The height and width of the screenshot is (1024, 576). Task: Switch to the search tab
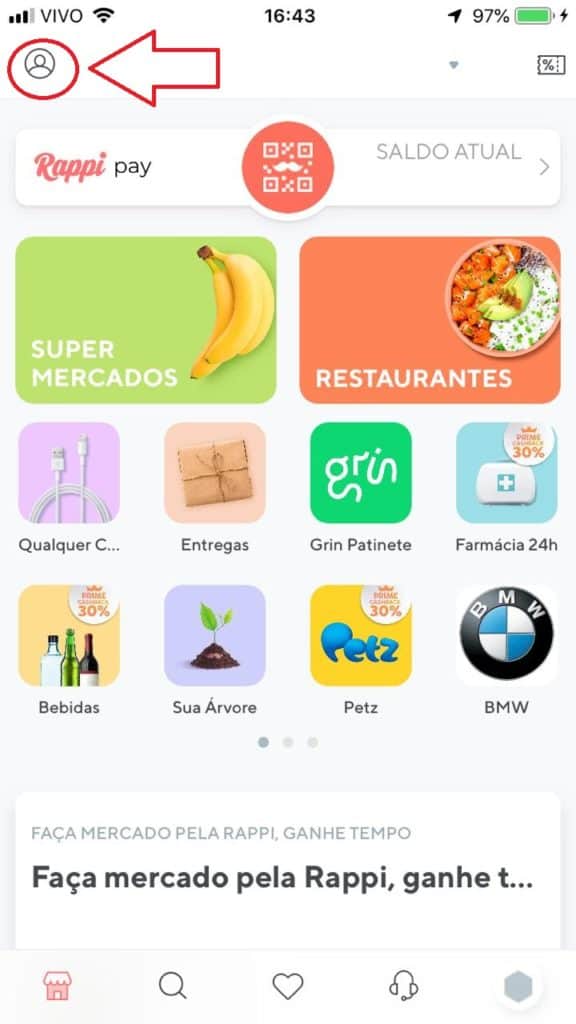172,985
